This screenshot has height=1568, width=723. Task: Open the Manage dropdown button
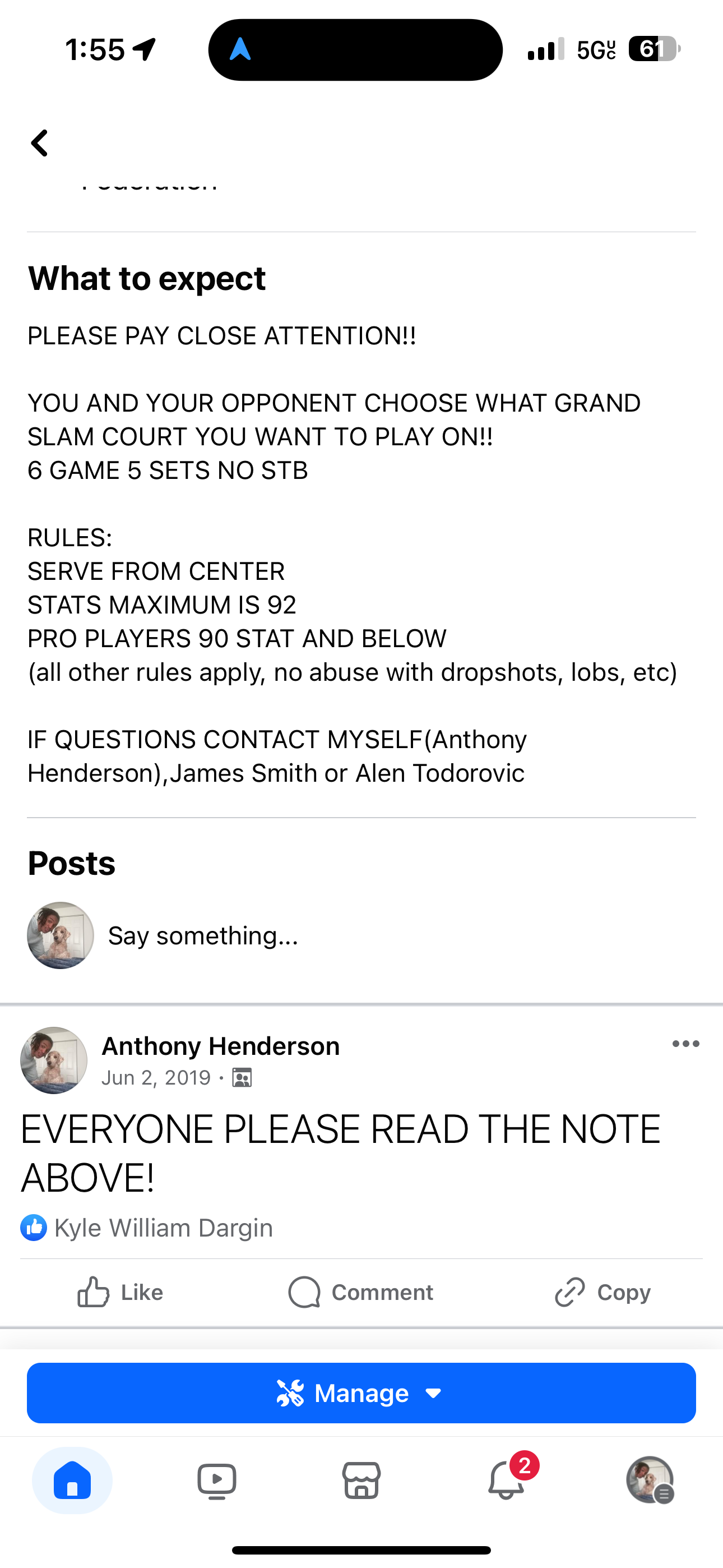(361, 1393)
